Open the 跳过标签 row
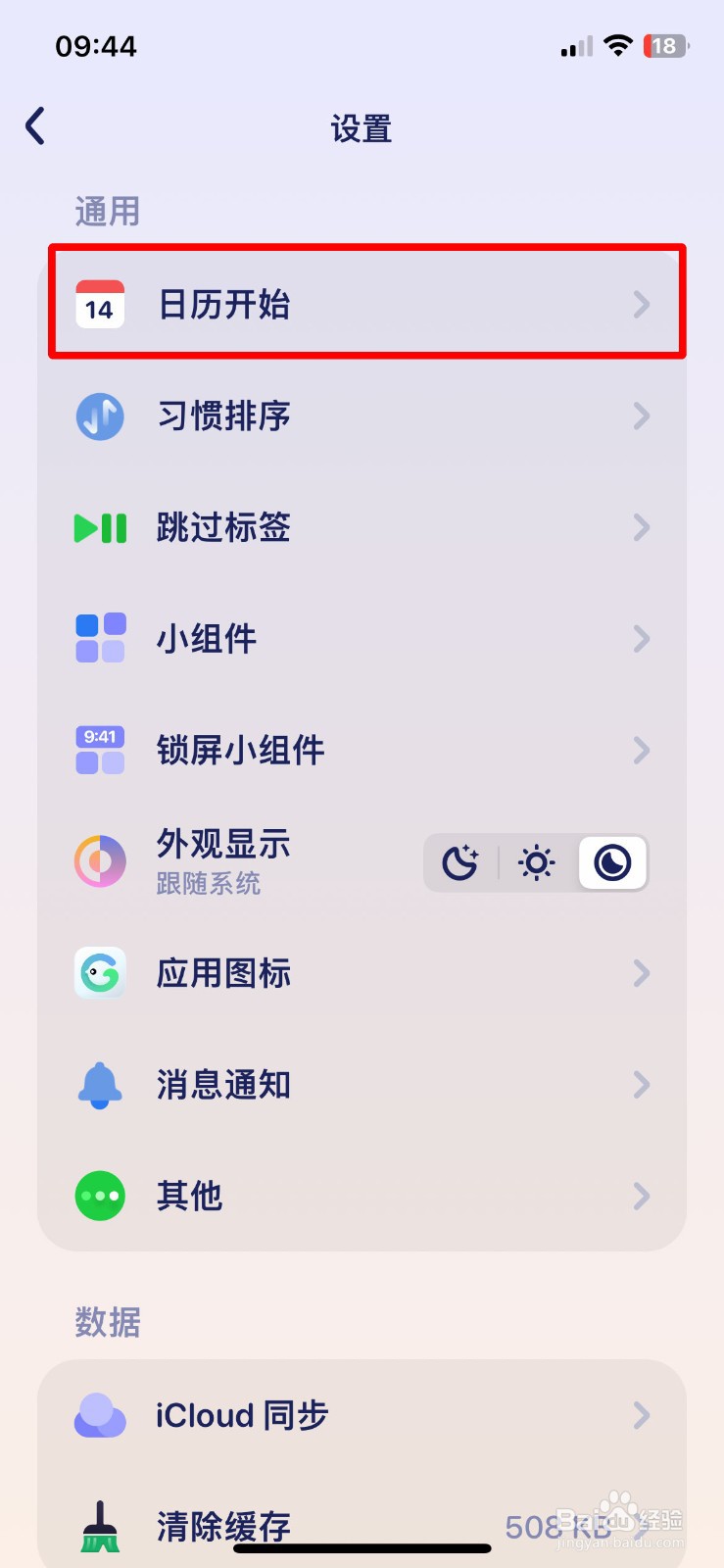The image size is (724, 1568). (362, 527)
